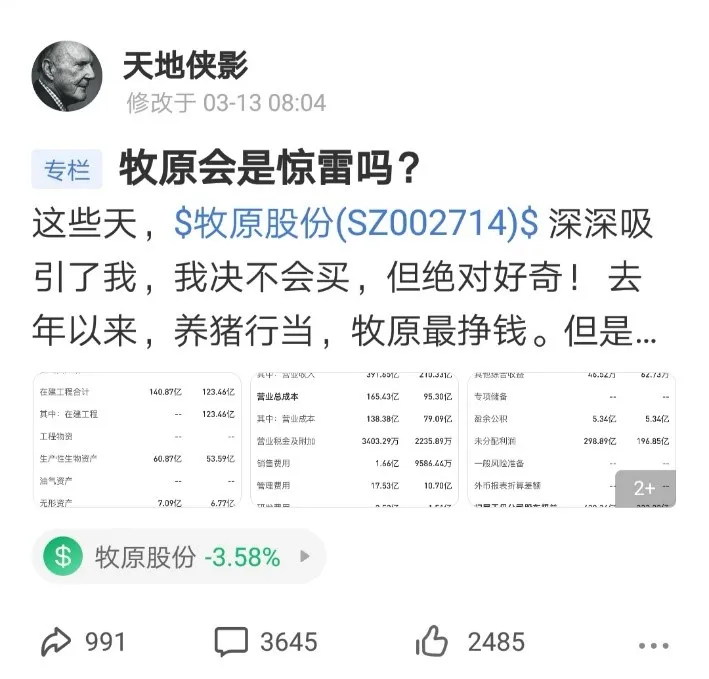This screenshot has width=709, height=679.
Task: Open the more options menu
Action: click(653, 646)
